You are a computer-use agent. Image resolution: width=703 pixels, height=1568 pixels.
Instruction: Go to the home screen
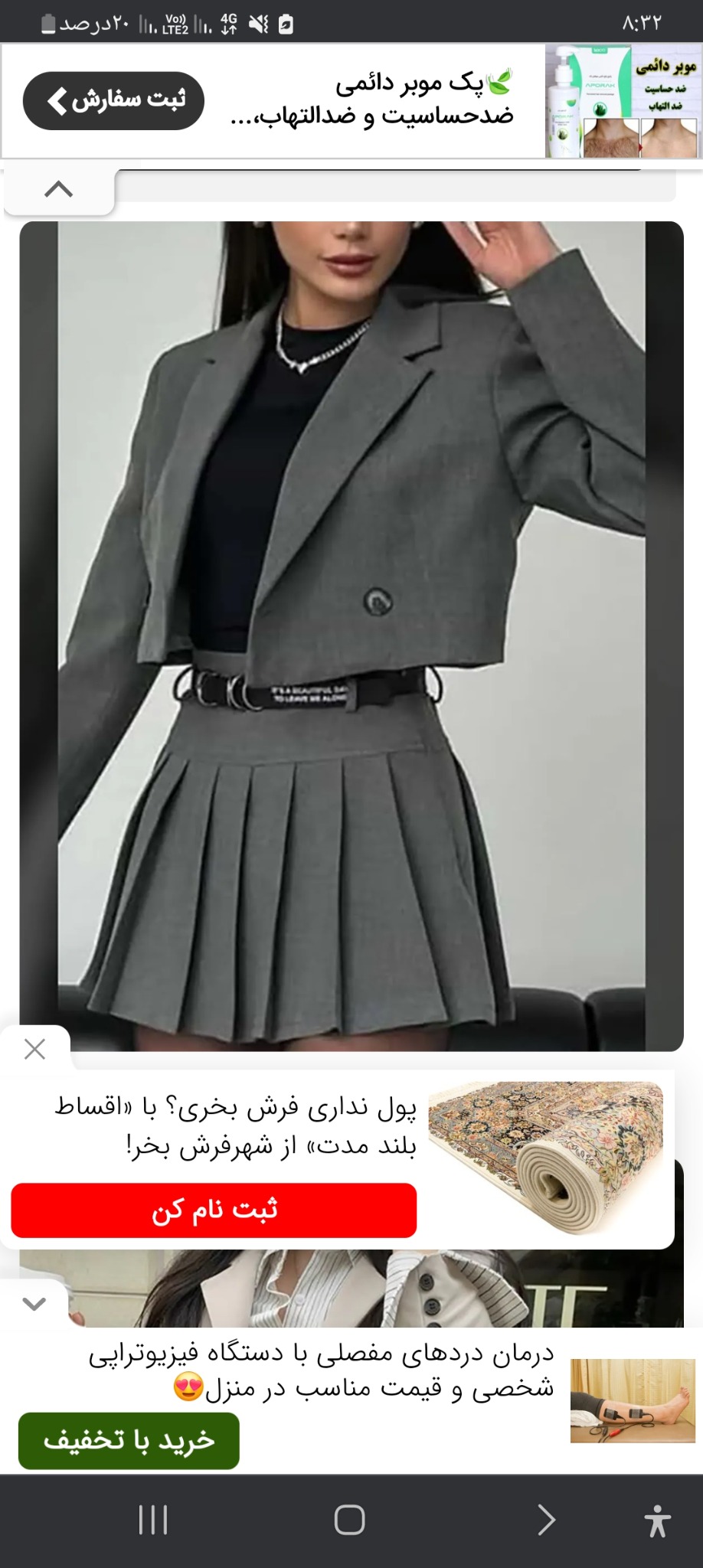click(350, 1520)
